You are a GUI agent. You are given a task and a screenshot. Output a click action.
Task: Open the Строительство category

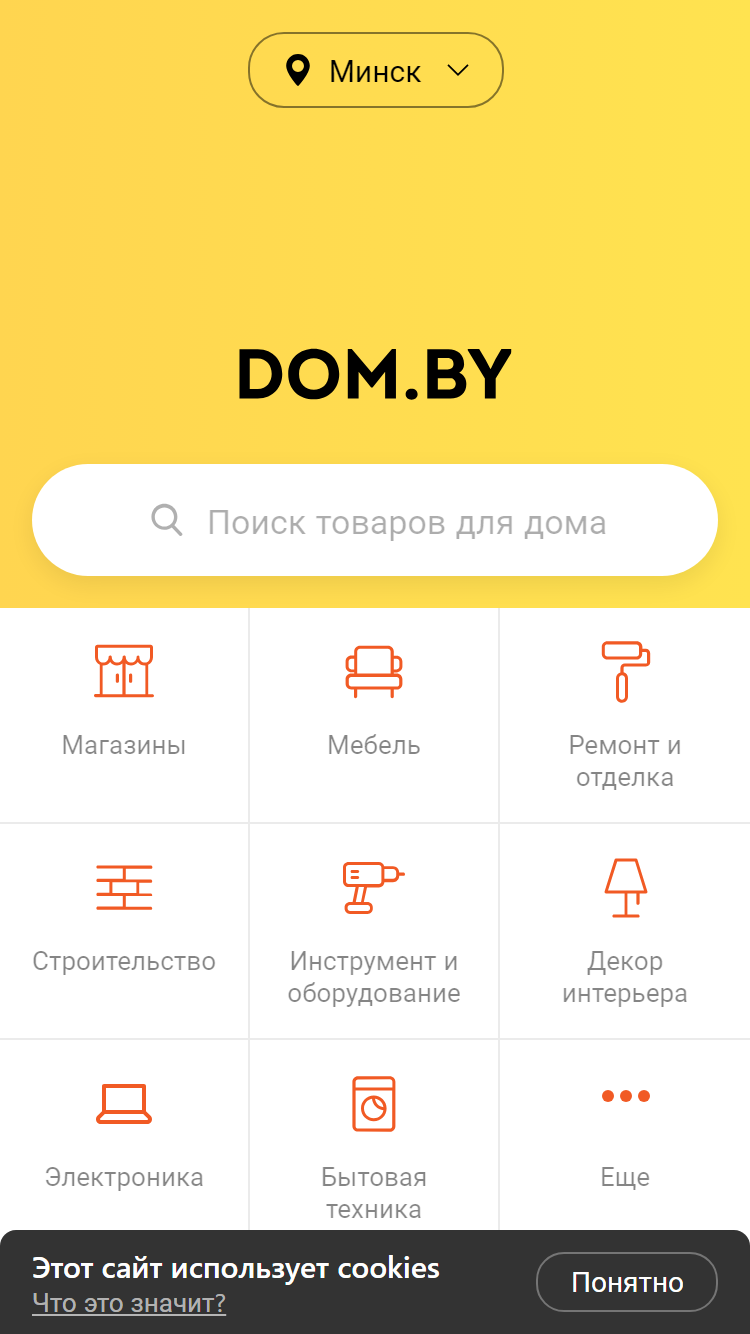point(124,931)
